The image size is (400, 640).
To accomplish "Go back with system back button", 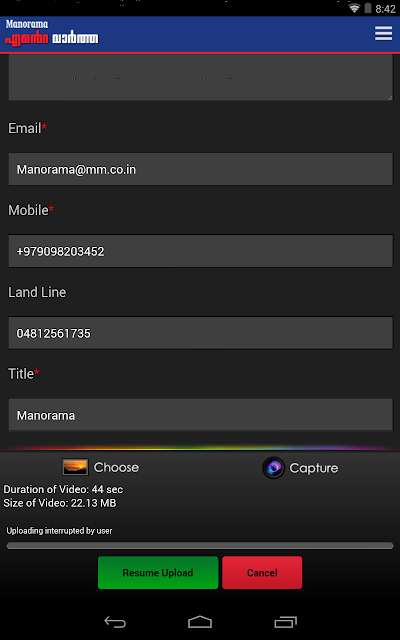I will pos(115,622).
